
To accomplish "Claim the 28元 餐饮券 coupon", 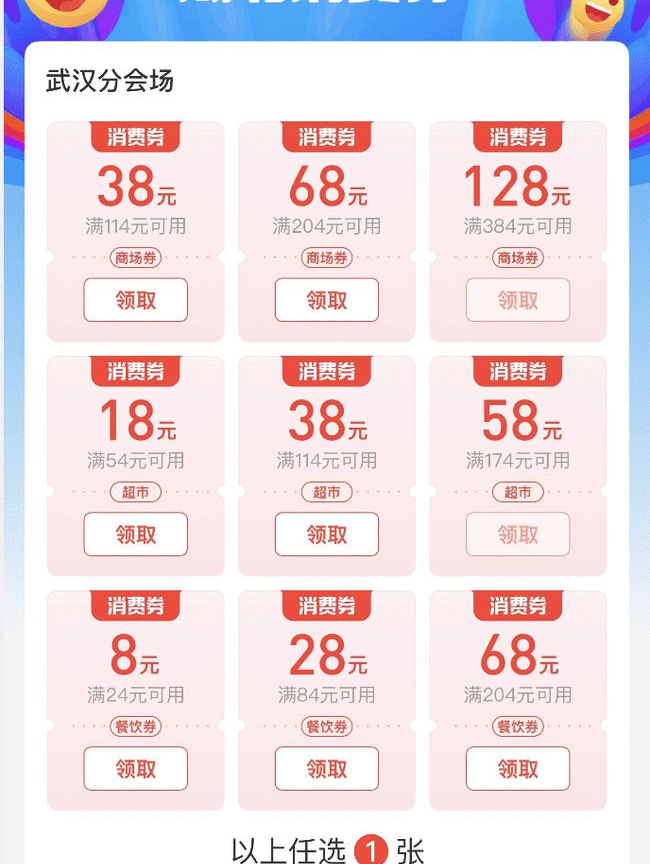I will click(326, 768).
